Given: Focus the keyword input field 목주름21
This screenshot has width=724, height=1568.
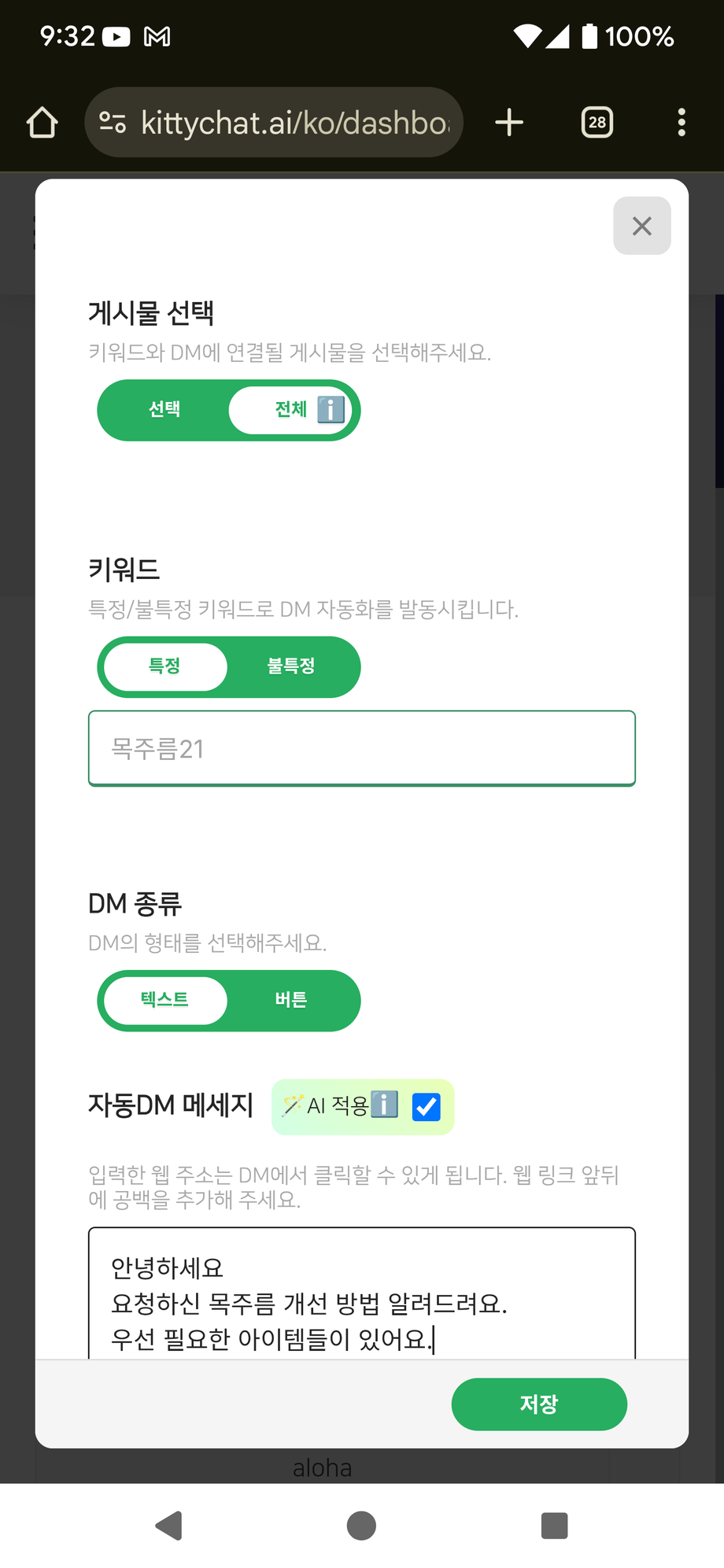Looking at the screenshot, I should tap(361, 748).
